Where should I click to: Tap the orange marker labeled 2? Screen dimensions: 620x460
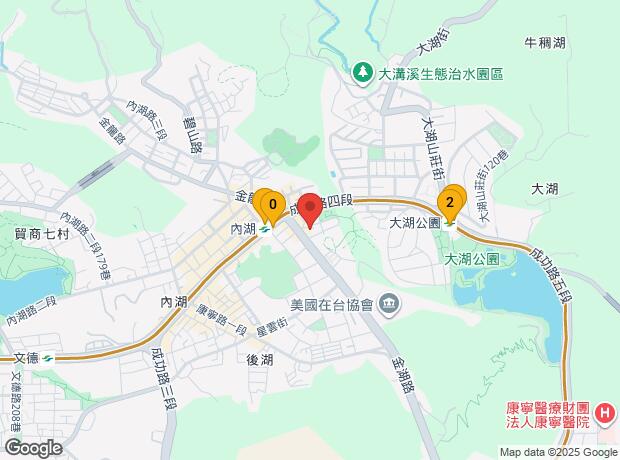pos(450,203)
